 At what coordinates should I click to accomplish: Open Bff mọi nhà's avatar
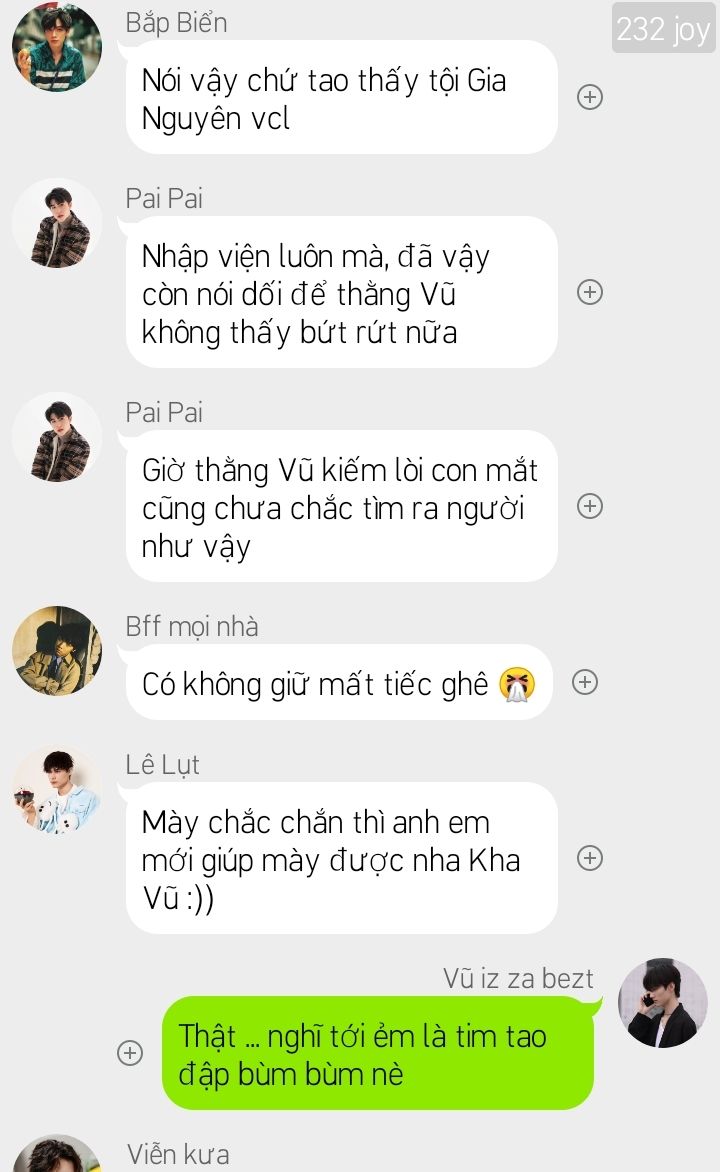pos(57,650)
